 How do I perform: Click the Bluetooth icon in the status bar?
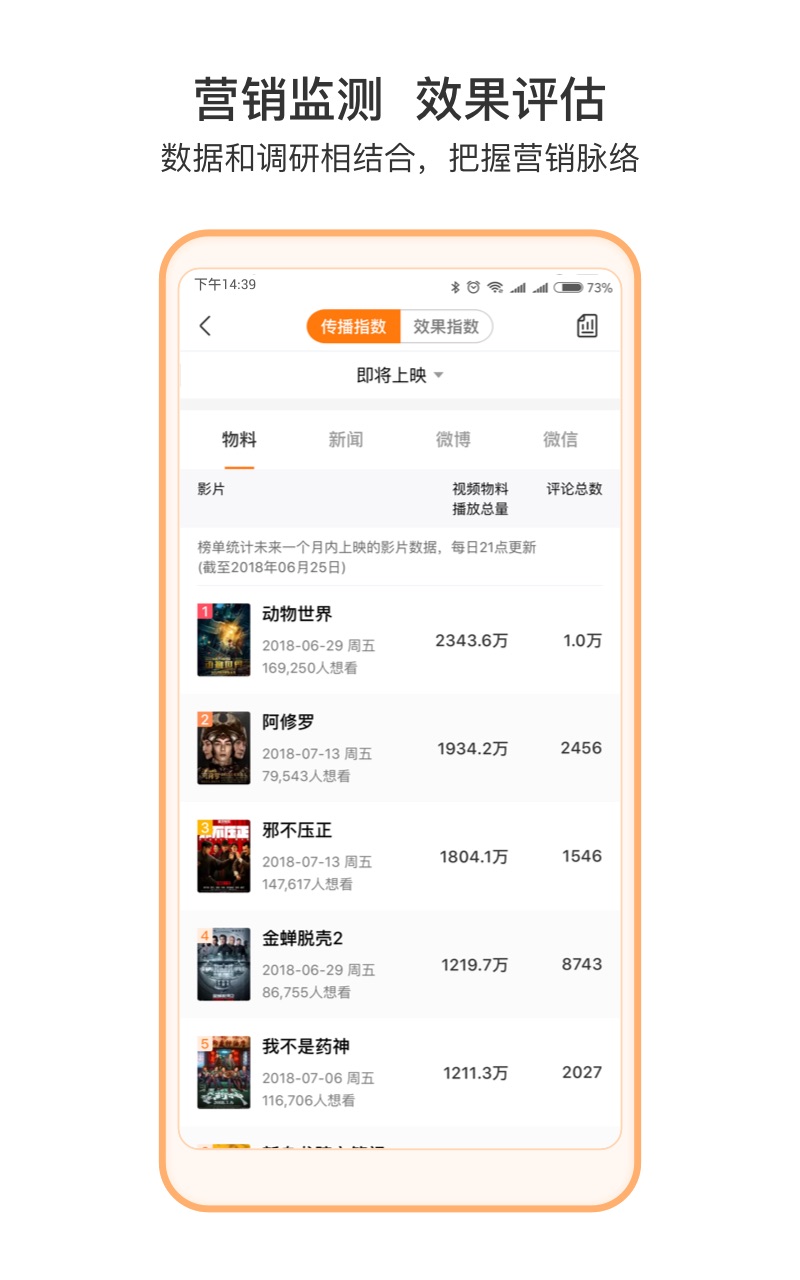coord(455,287)
